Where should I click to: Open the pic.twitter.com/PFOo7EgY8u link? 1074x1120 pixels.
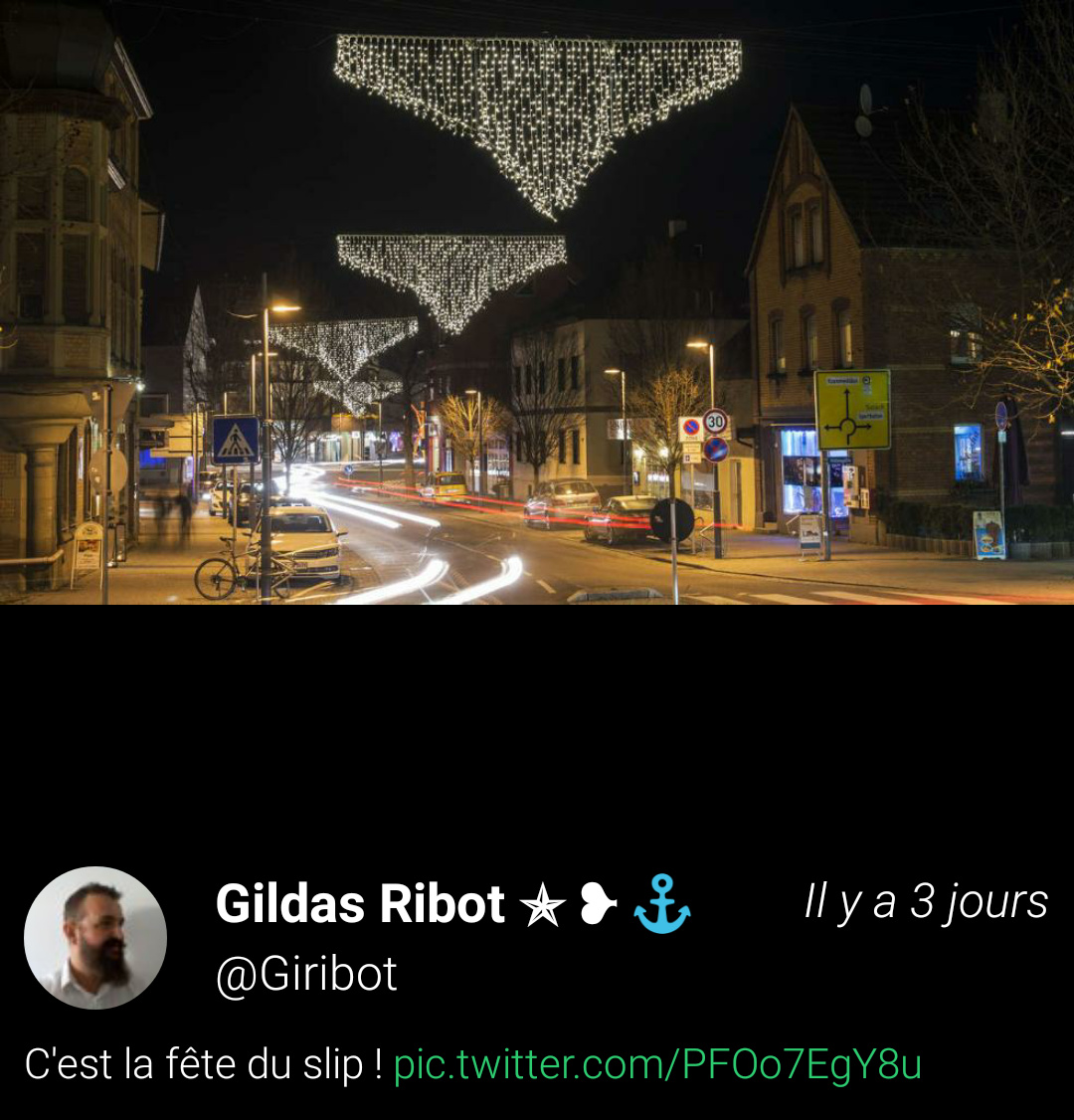[657, 1064]
